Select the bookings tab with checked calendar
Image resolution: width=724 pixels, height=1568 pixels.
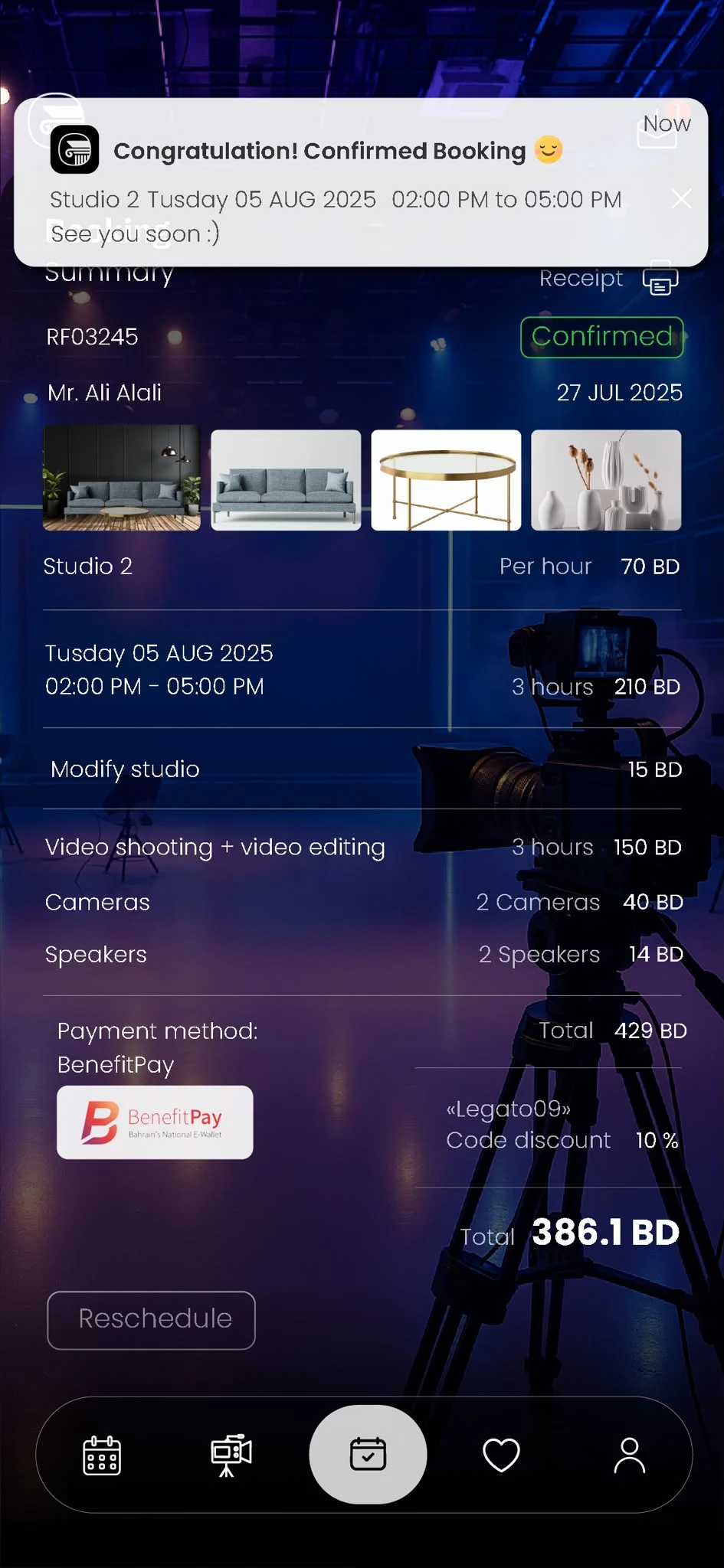368,1454
